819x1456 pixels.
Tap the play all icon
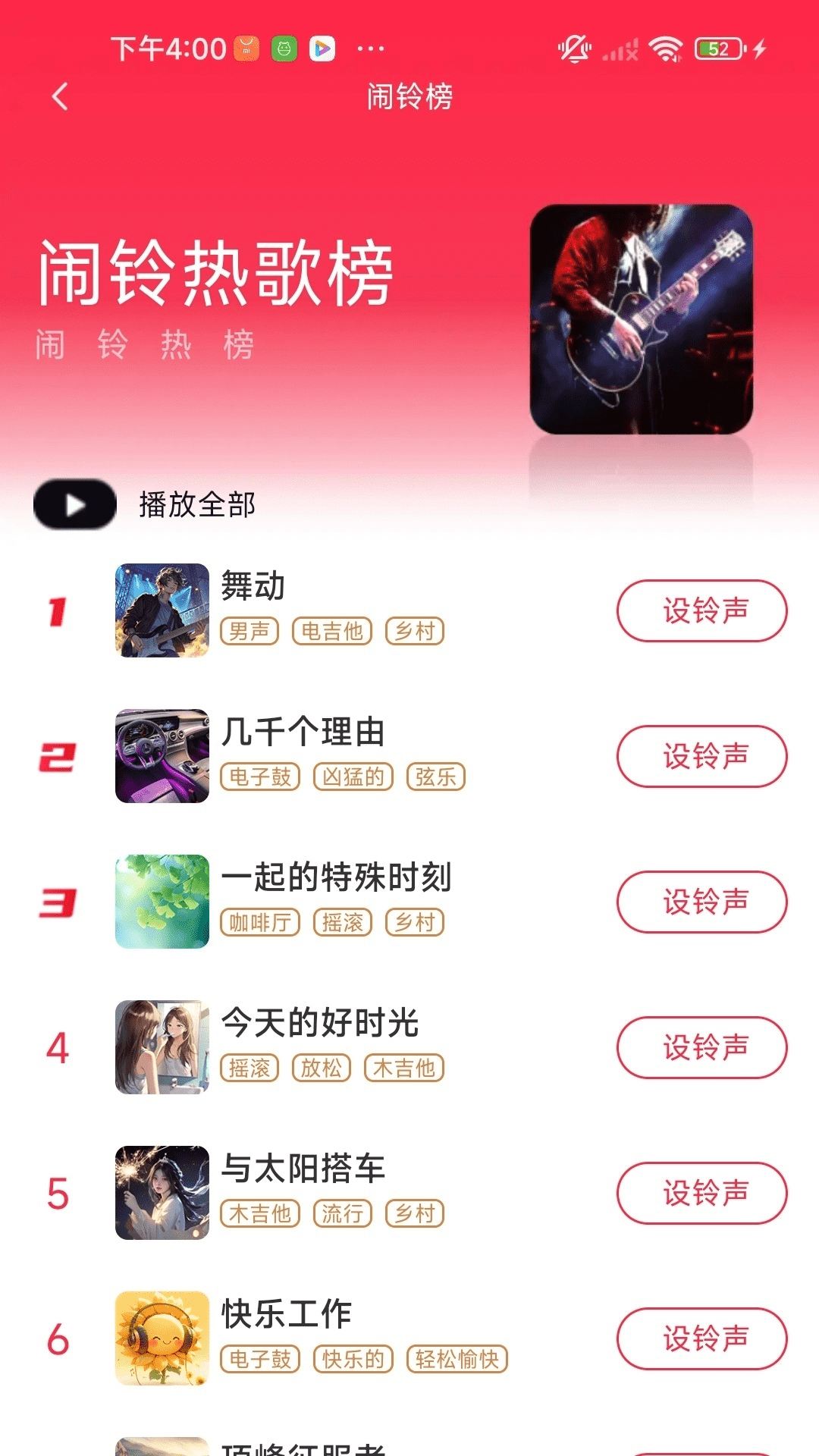75,504
